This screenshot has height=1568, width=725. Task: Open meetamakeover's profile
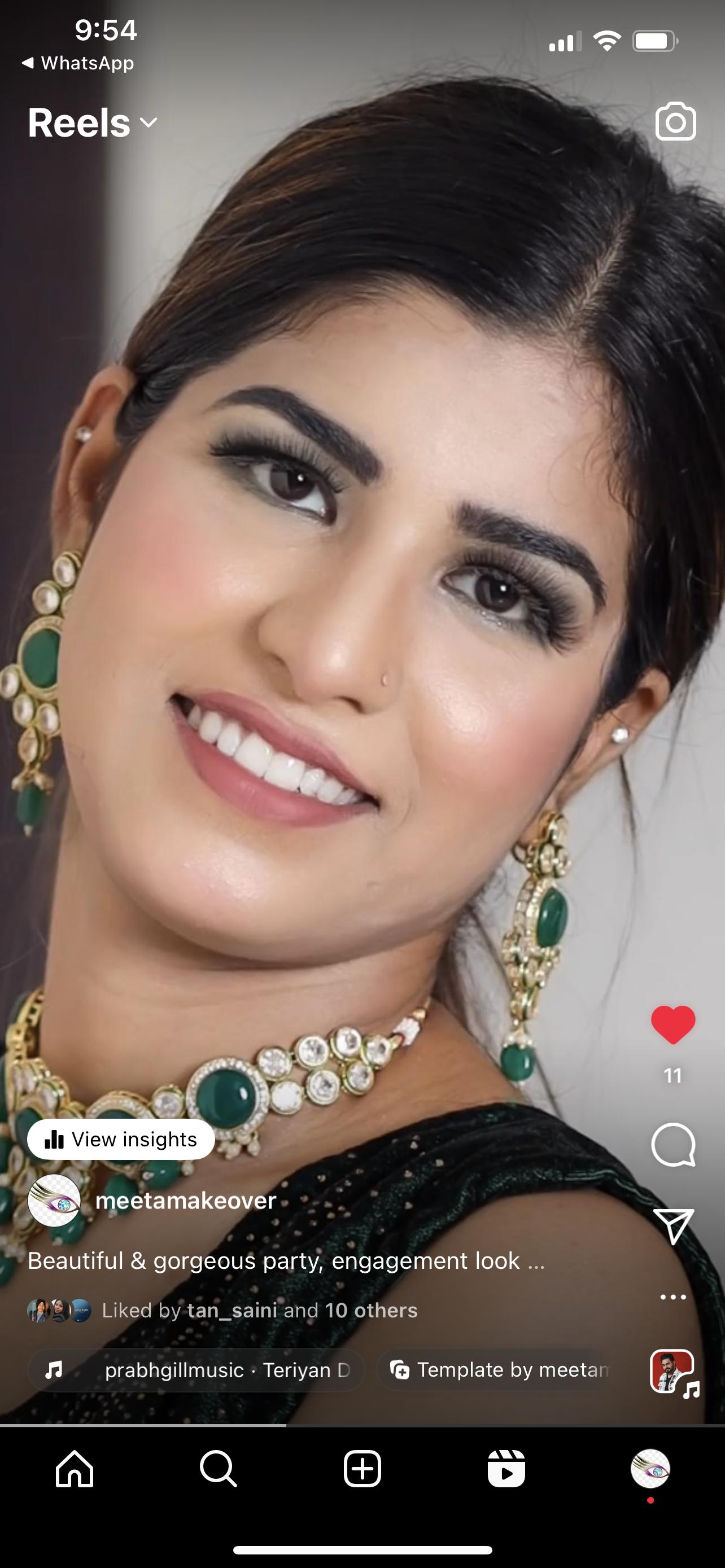click(186, 1201)
